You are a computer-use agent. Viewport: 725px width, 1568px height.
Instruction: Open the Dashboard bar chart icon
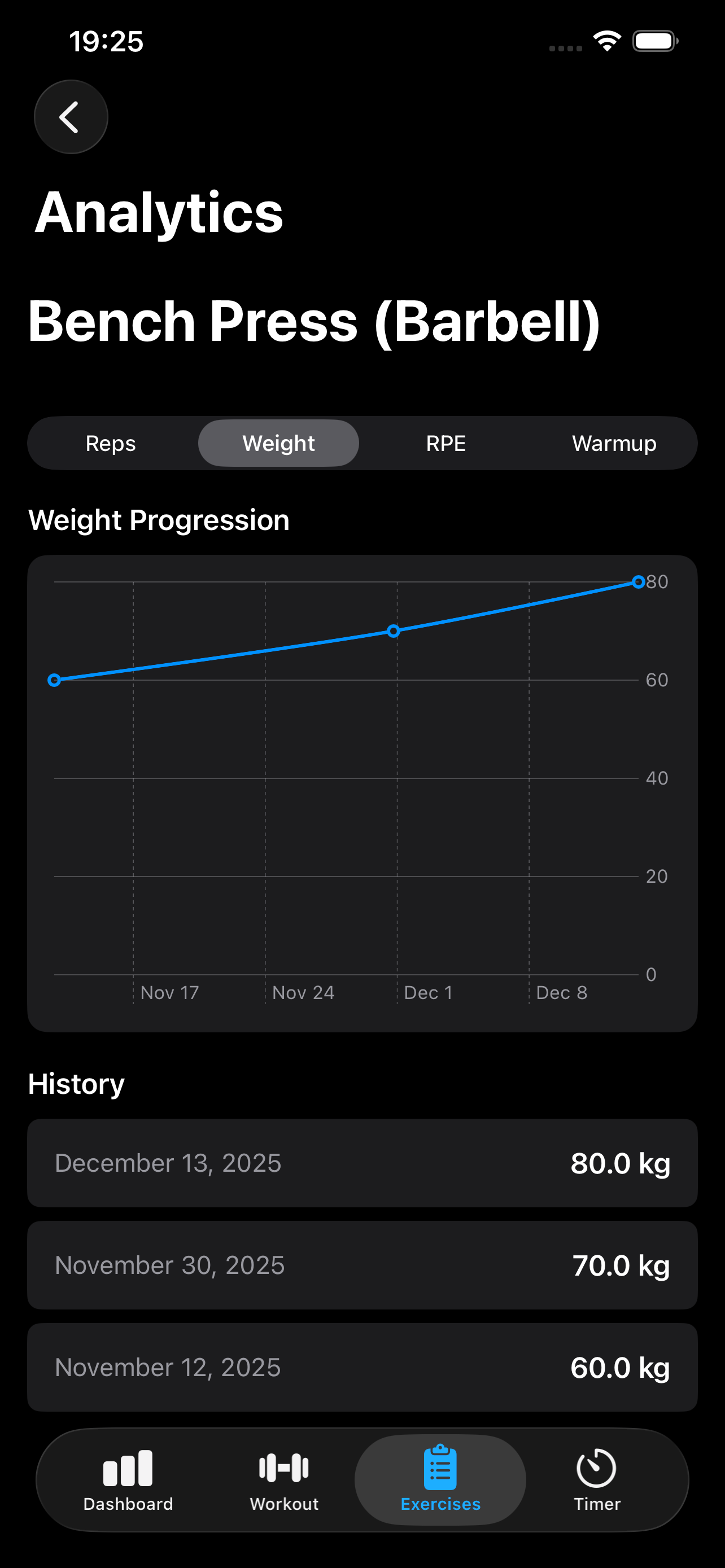128,1470
